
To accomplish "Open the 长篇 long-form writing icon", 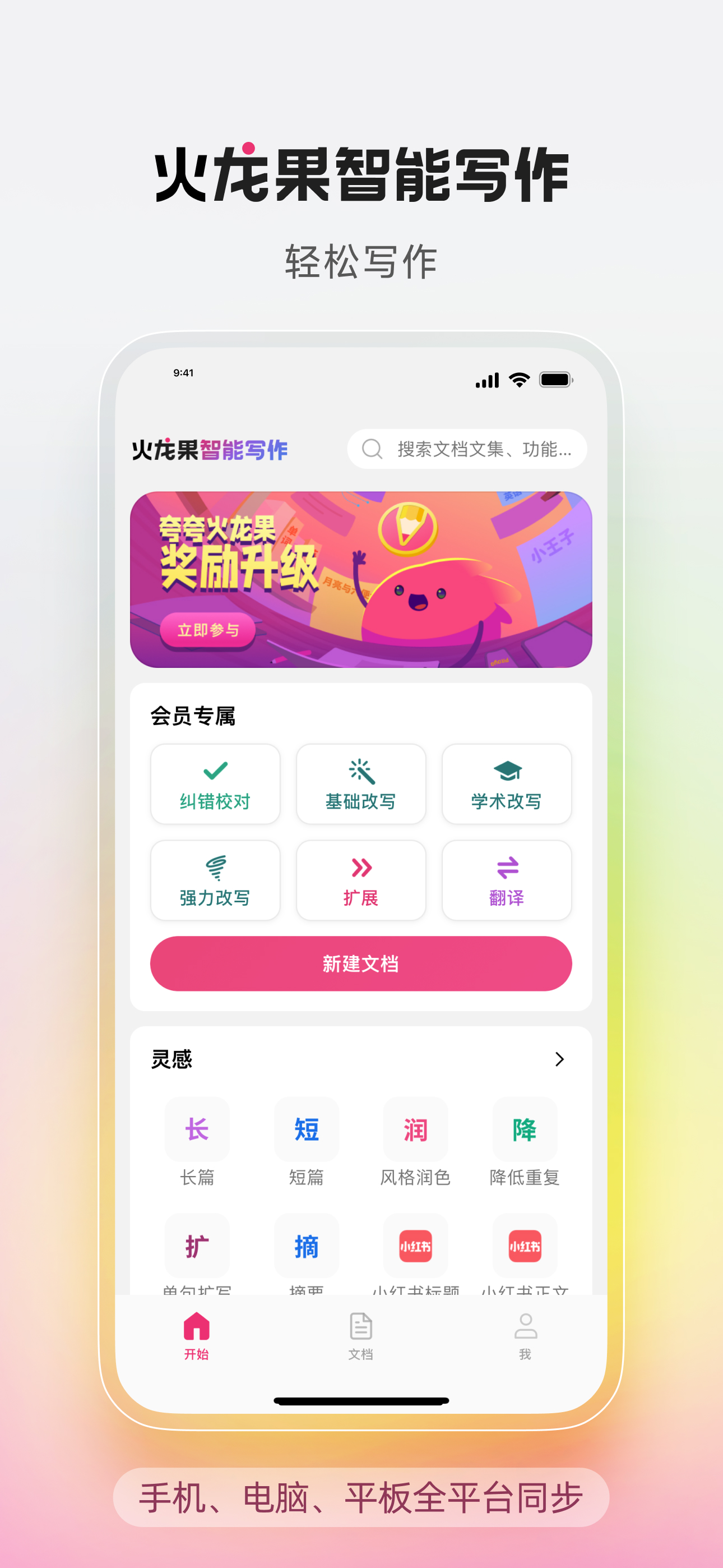I will tap(197, 1129).
